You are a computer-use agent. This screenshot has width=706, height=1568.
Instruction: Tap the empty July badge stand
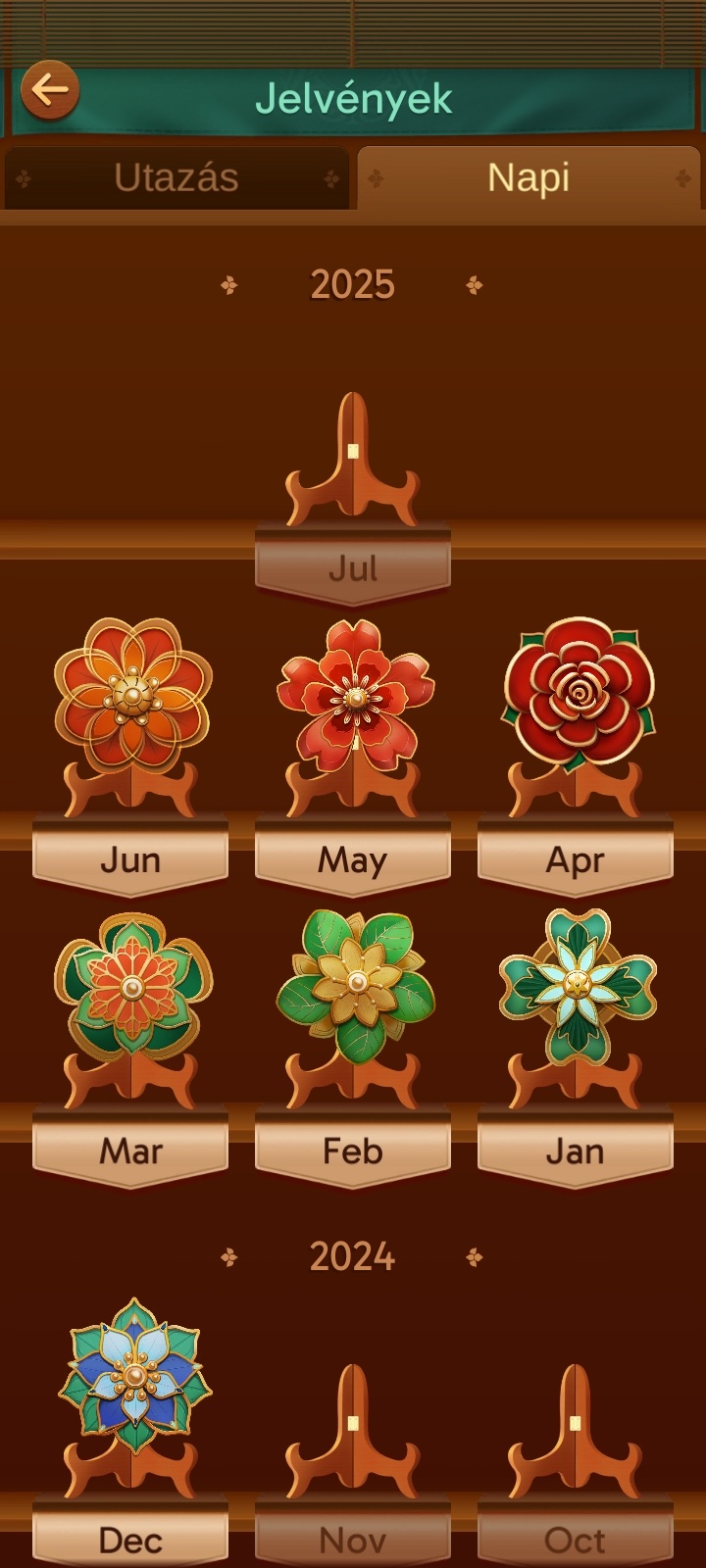pyautogui.click(x=353, y=459)
